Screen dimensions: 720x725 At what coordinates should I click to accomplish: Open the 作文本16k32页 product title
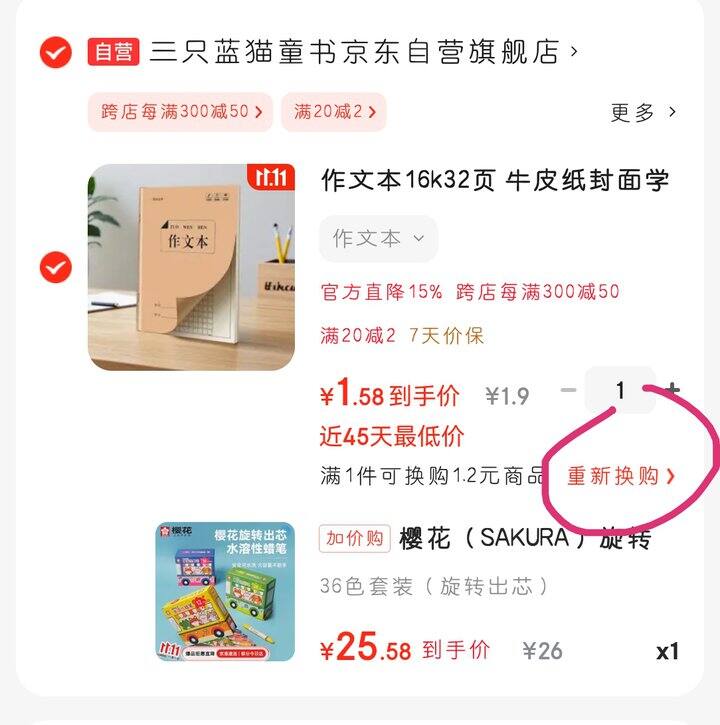495,181
